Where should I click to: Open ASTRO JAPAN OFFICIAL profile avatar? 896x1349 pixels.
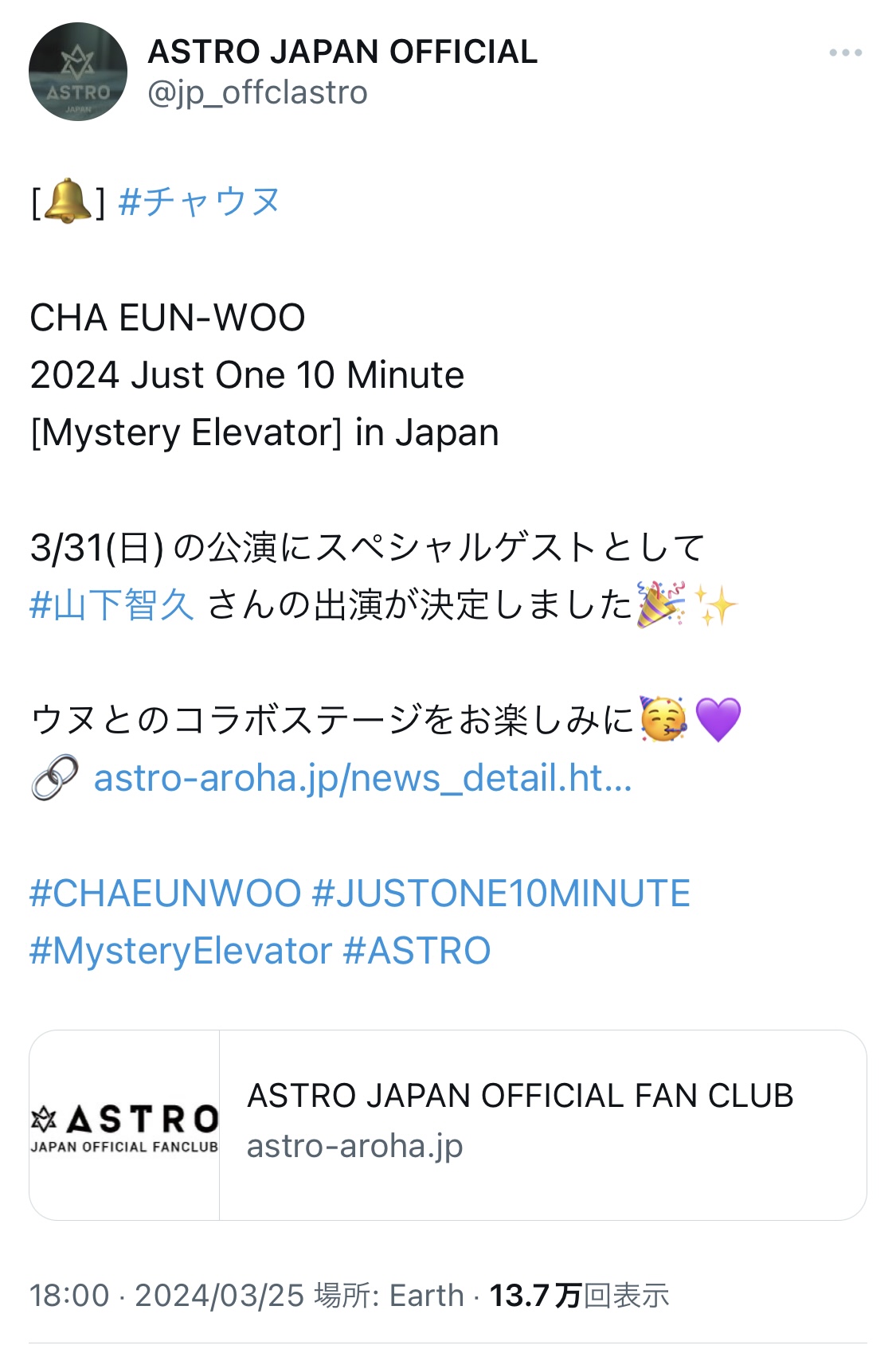pos(78,72)
